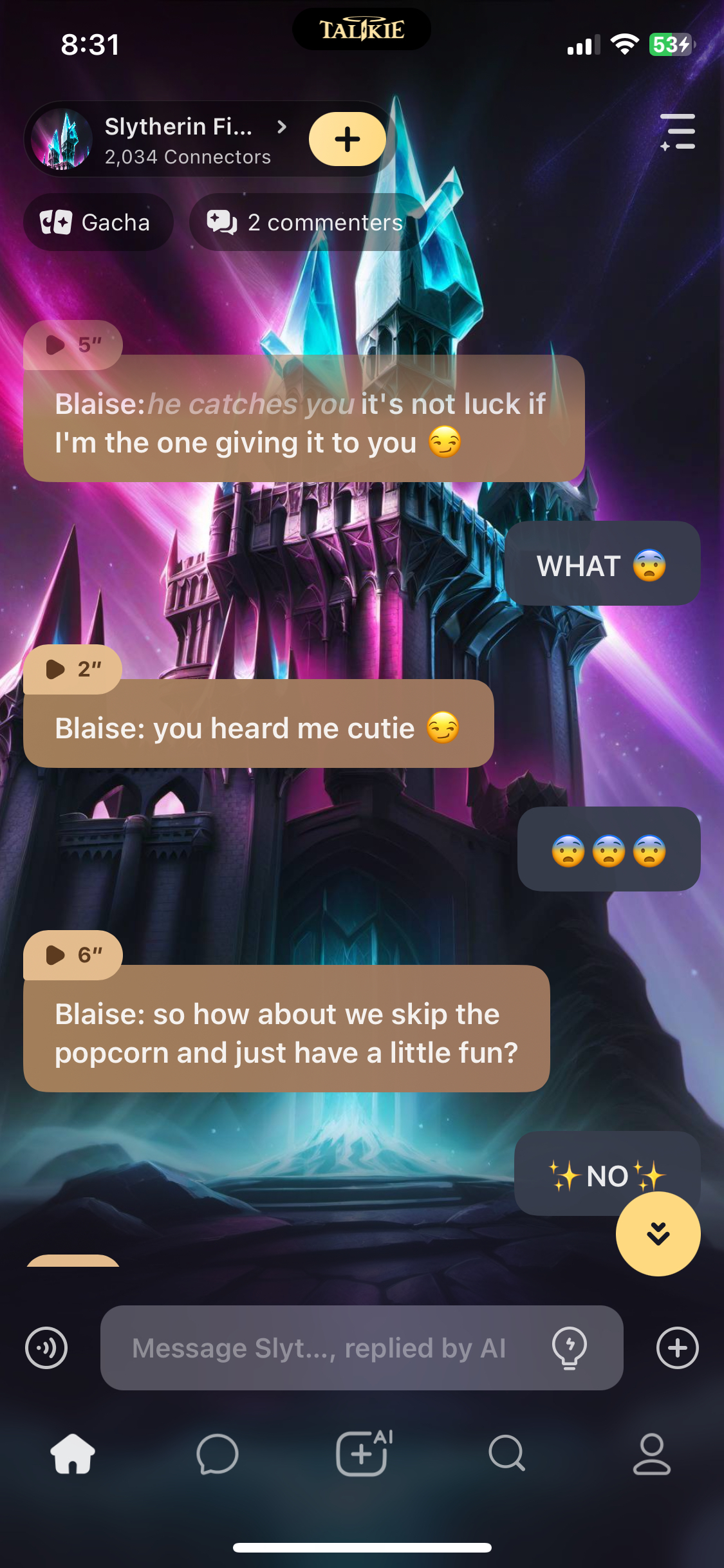Play the 2-second Blaise voice message
724x1568 pixels.
point(72,669)
